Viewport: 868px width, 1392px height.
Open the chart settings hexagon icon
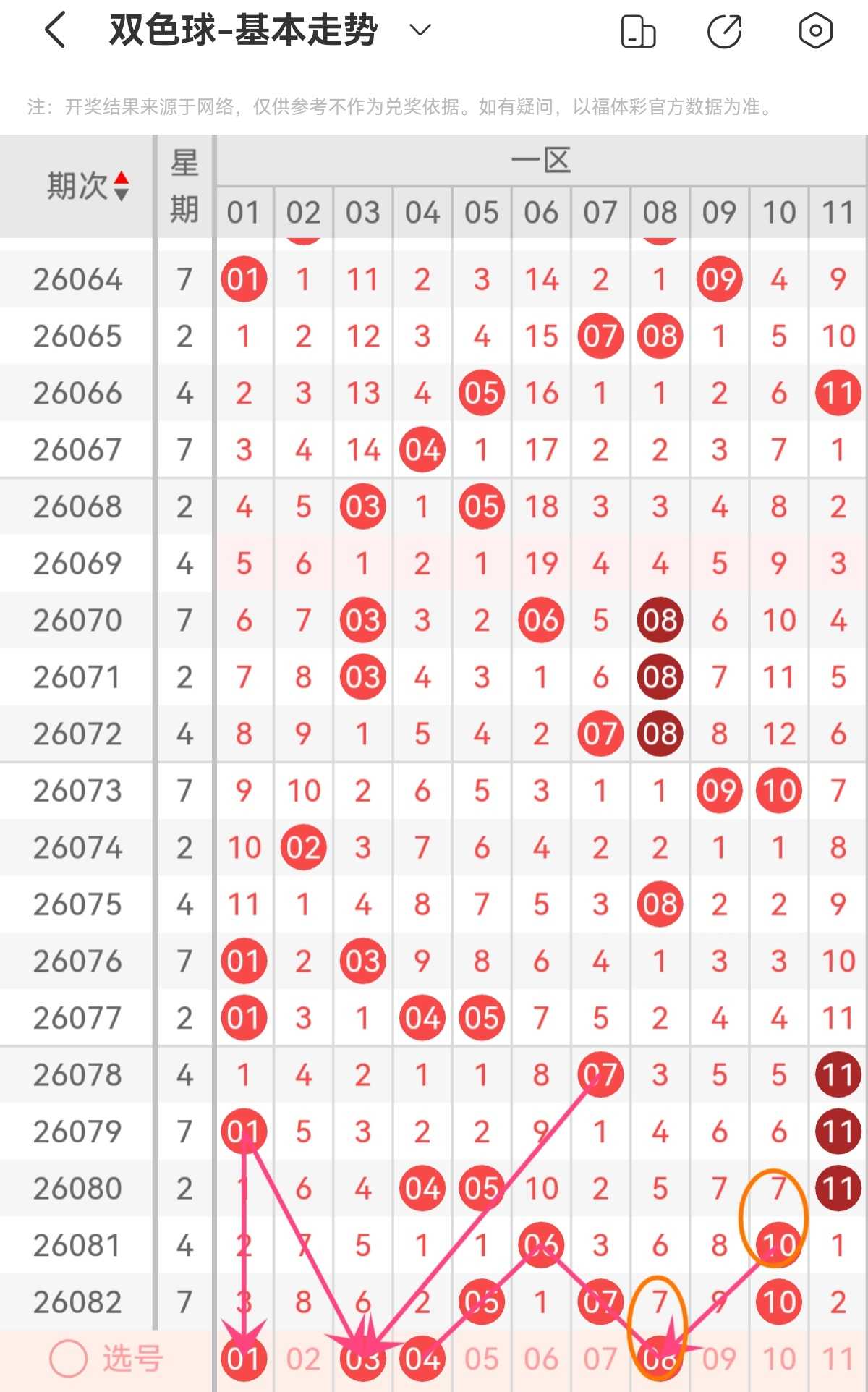815,30
